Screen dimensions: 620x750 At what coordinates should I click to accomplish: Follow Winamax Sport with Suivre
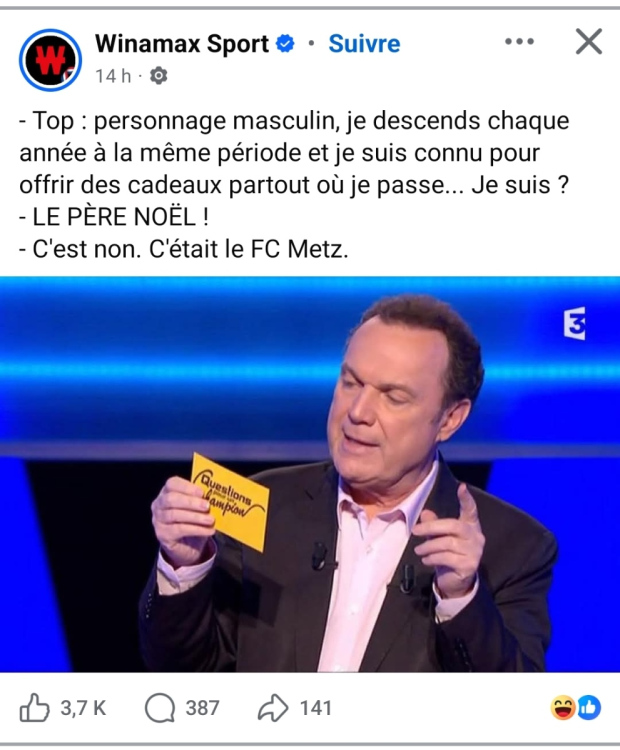click(x=364, y=44)
